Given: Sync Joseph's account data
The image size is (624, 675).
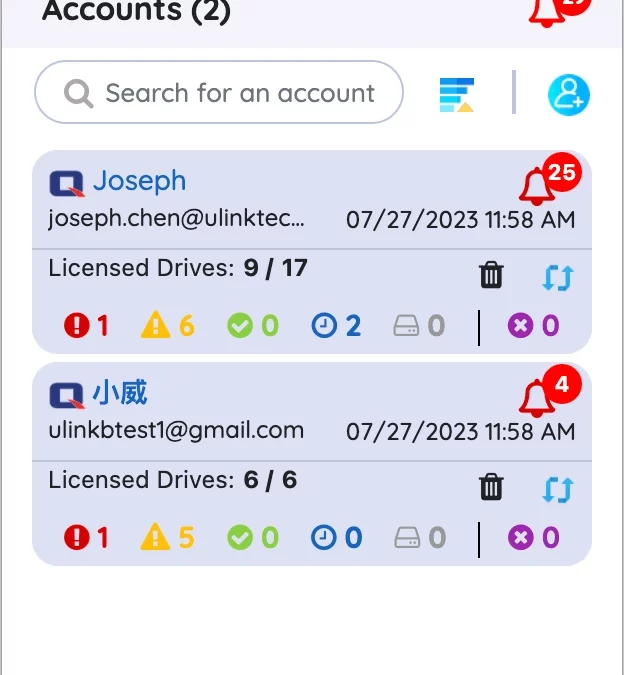Looking at the screenshot, I should click(557, 276).
